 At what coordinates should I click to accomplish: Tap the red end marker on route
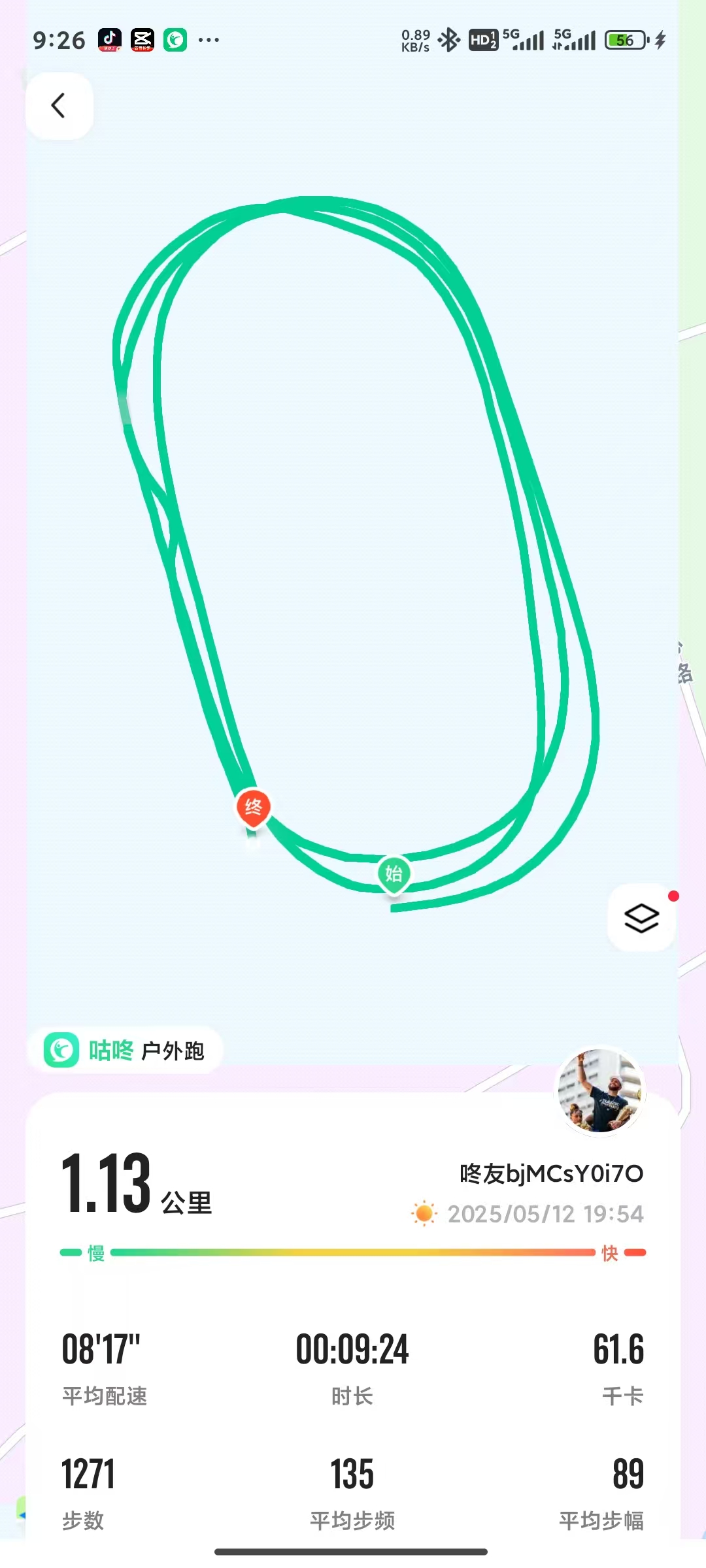tap(254, 808)
